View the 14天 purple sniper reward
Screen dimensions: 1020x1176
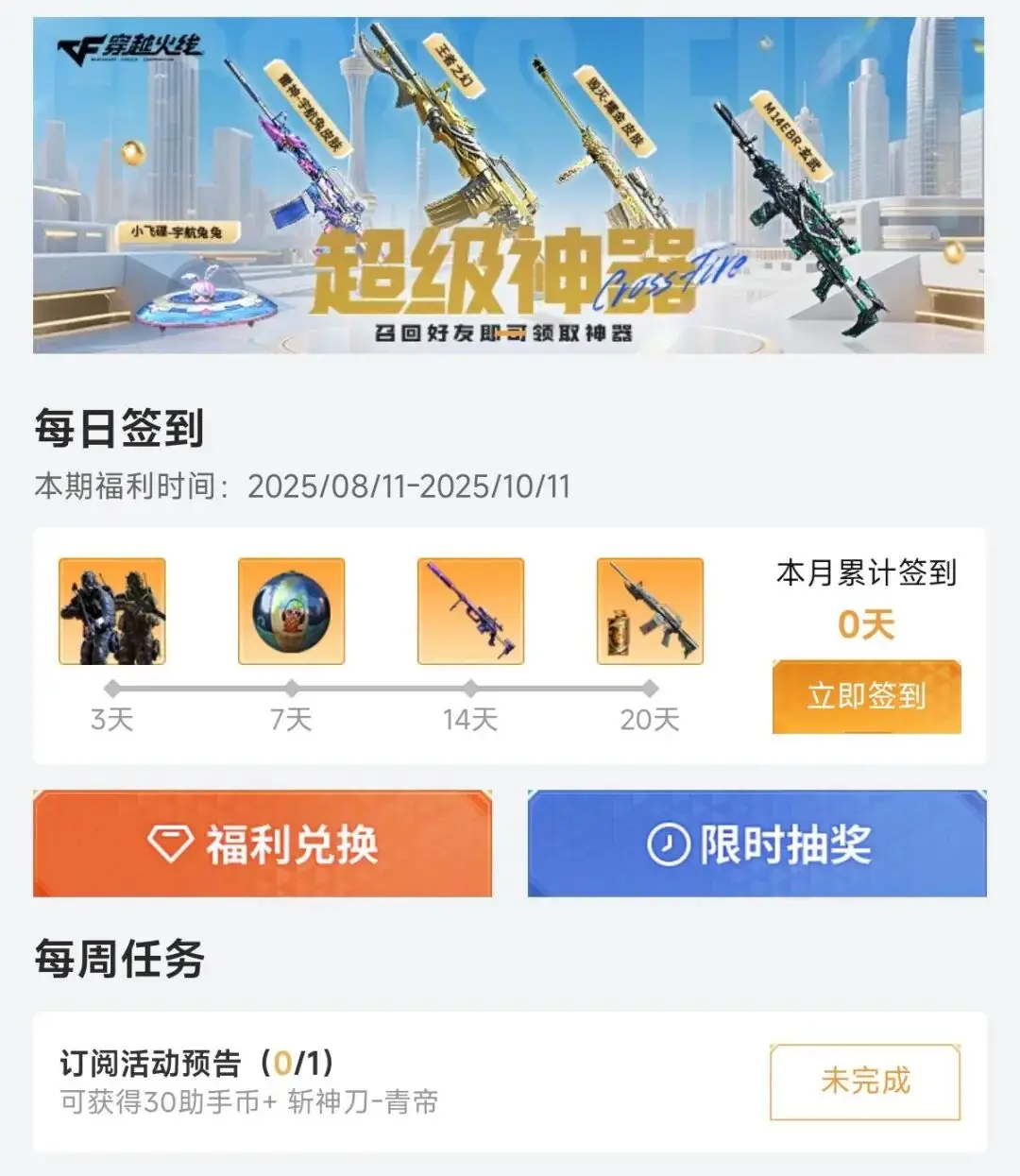point(470,611)
